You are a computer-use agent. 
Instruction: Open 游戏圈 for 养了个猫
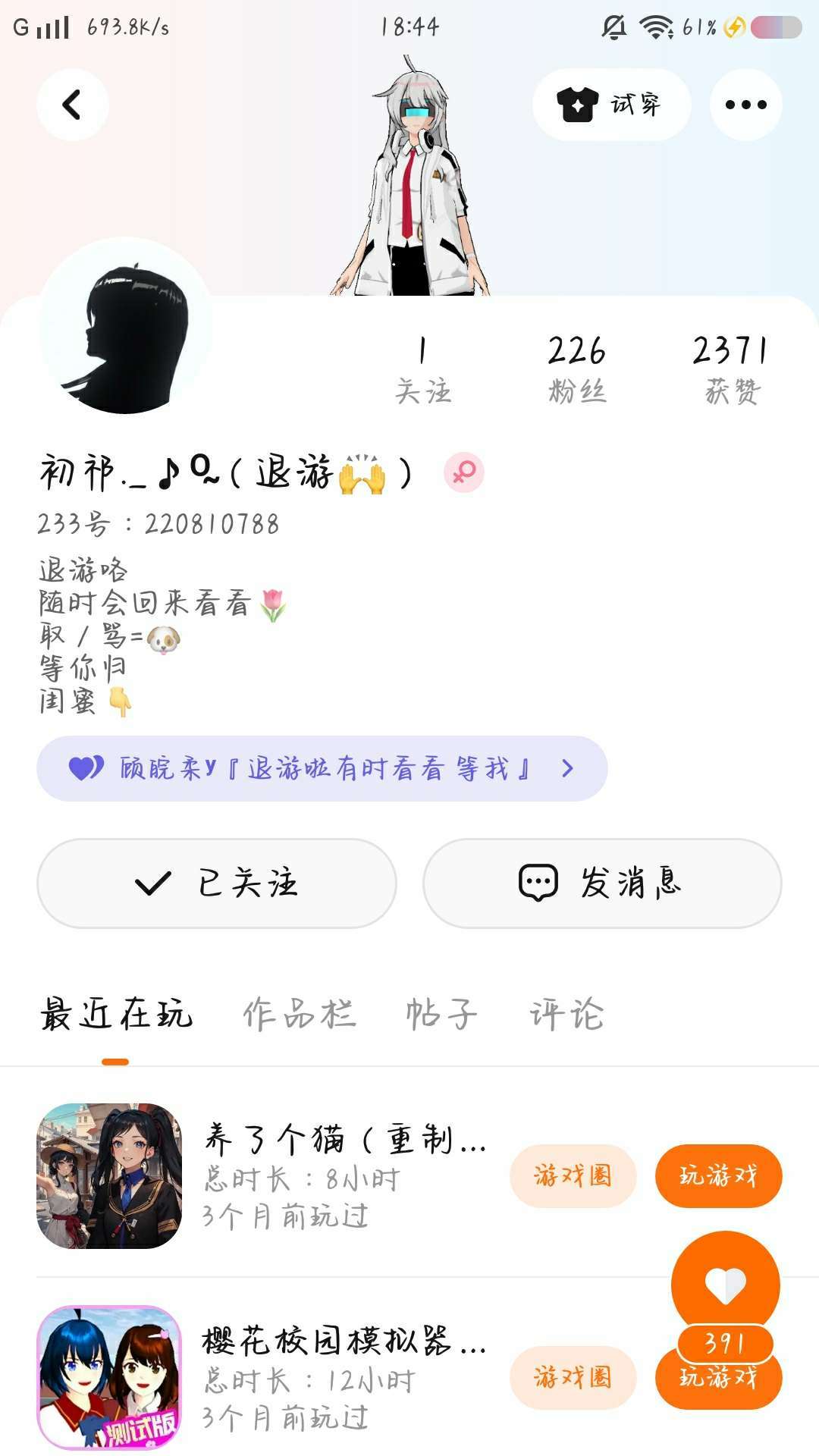pos(573,1176)
